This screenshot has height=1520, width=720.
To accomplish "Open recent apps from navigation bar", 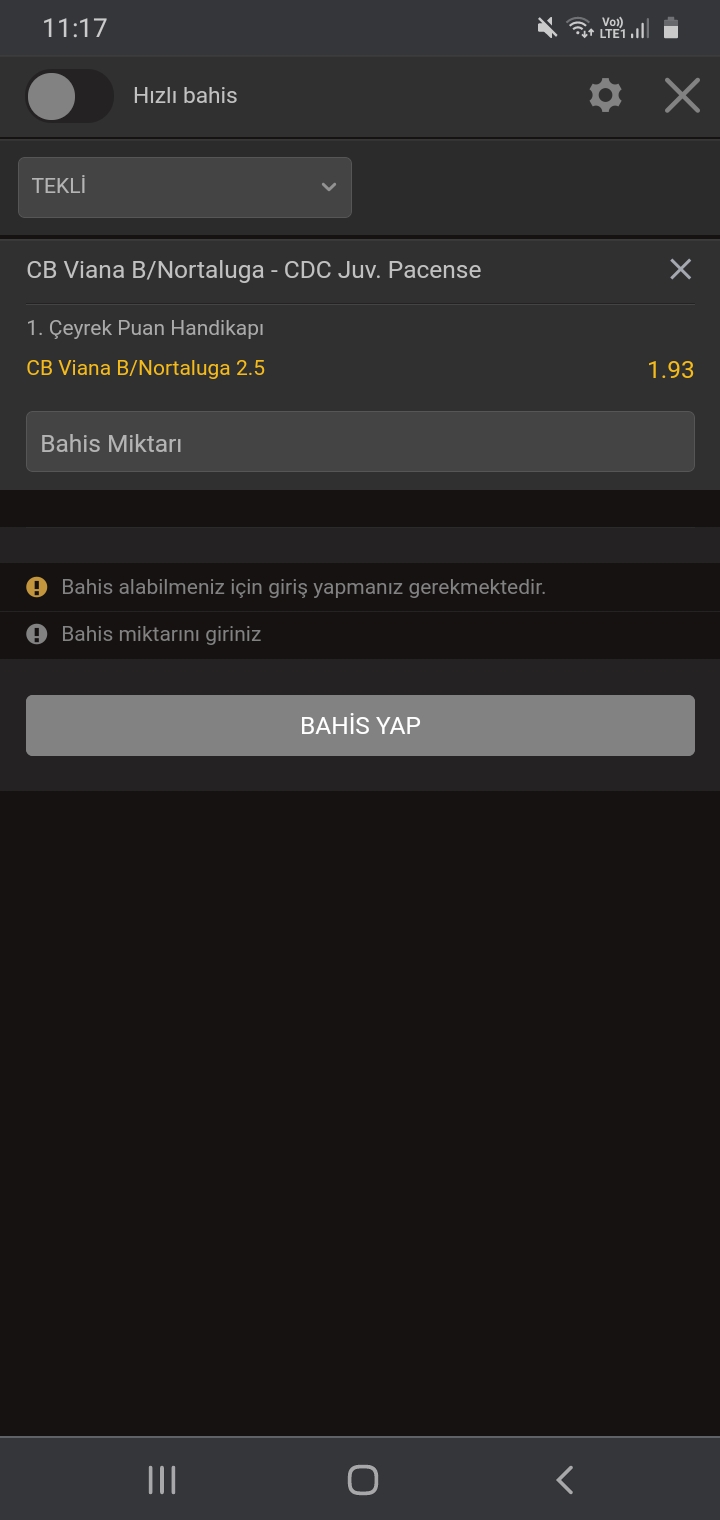I will (x=162, y=1479).
